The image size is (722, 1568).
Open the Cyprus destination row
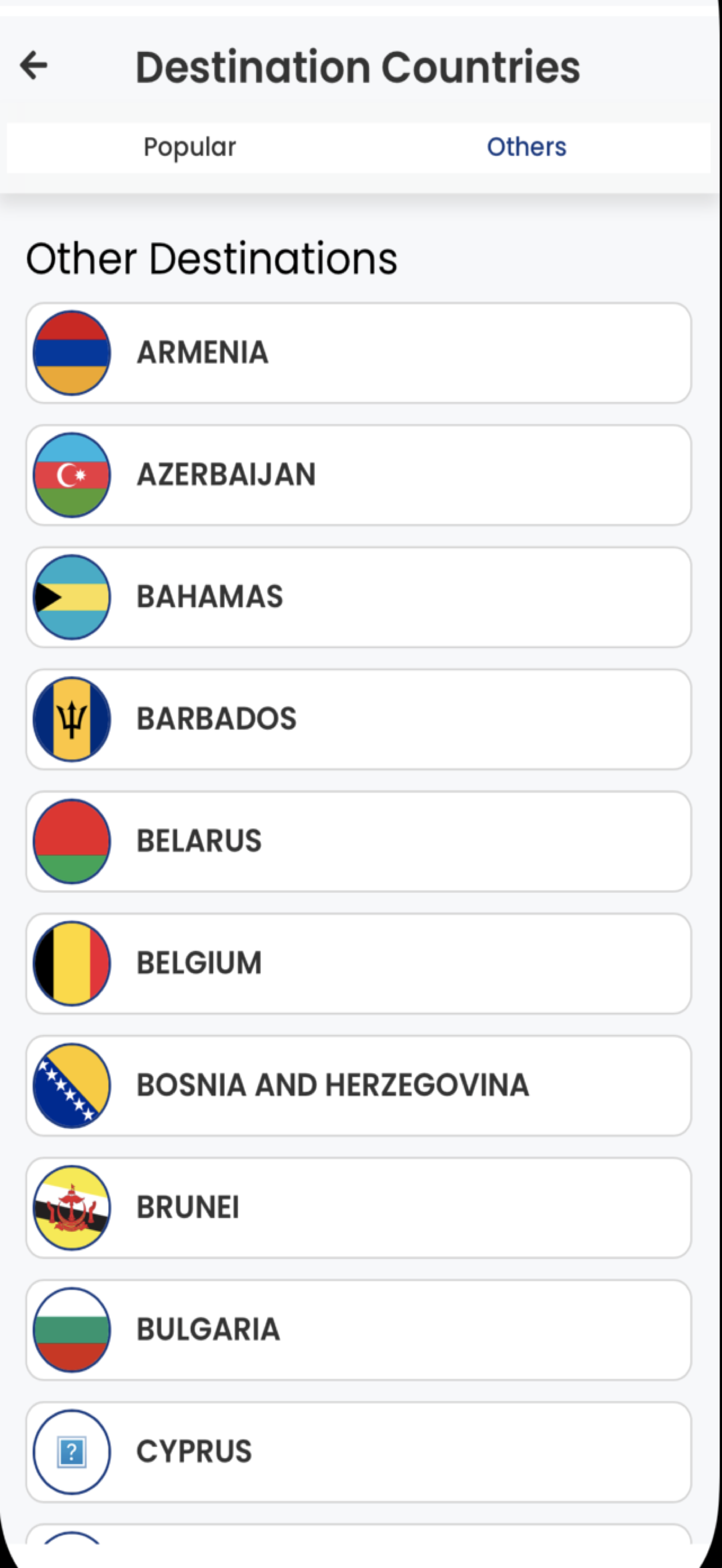358,1452
